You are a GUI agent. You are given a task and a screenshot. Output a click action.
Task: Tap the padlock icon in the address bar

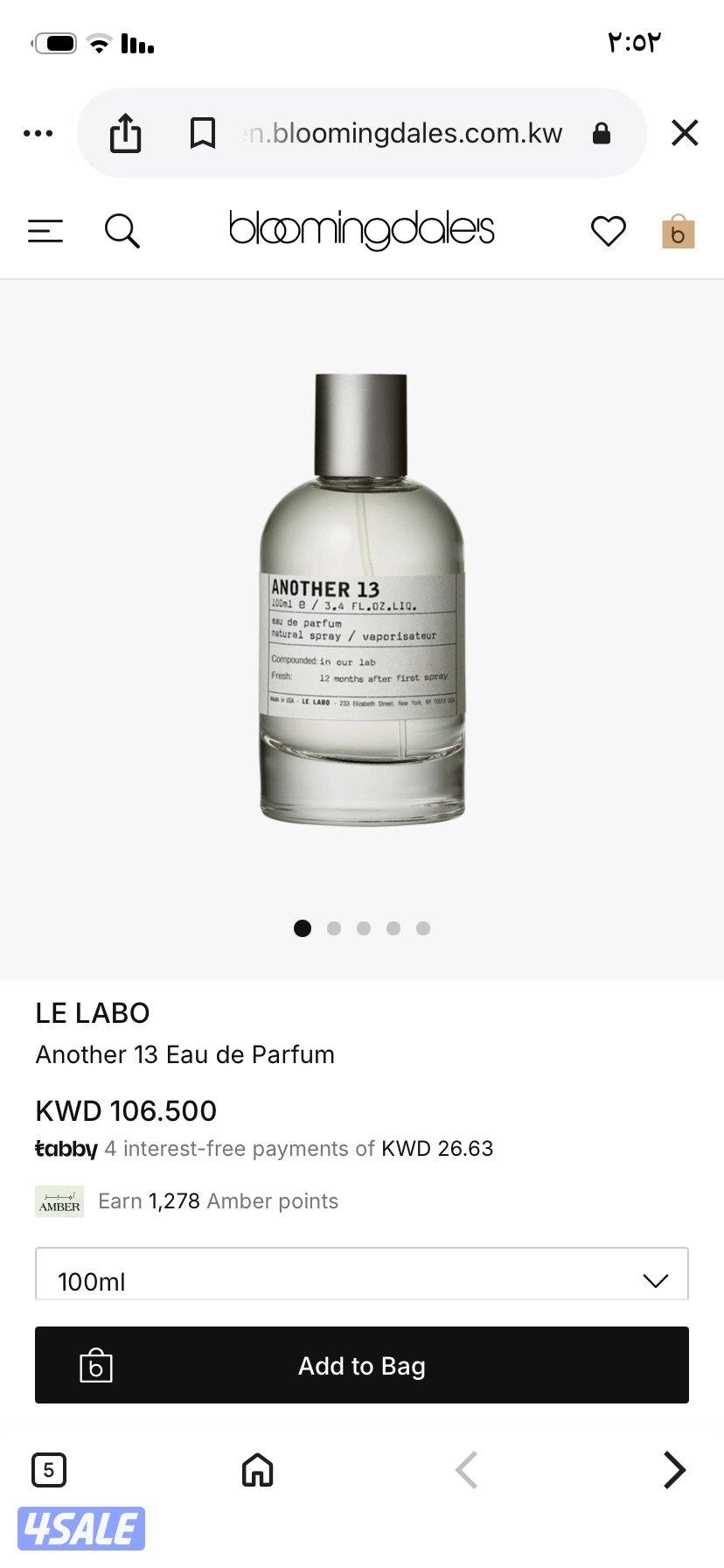pyautogui.click(x=601, y=133)
